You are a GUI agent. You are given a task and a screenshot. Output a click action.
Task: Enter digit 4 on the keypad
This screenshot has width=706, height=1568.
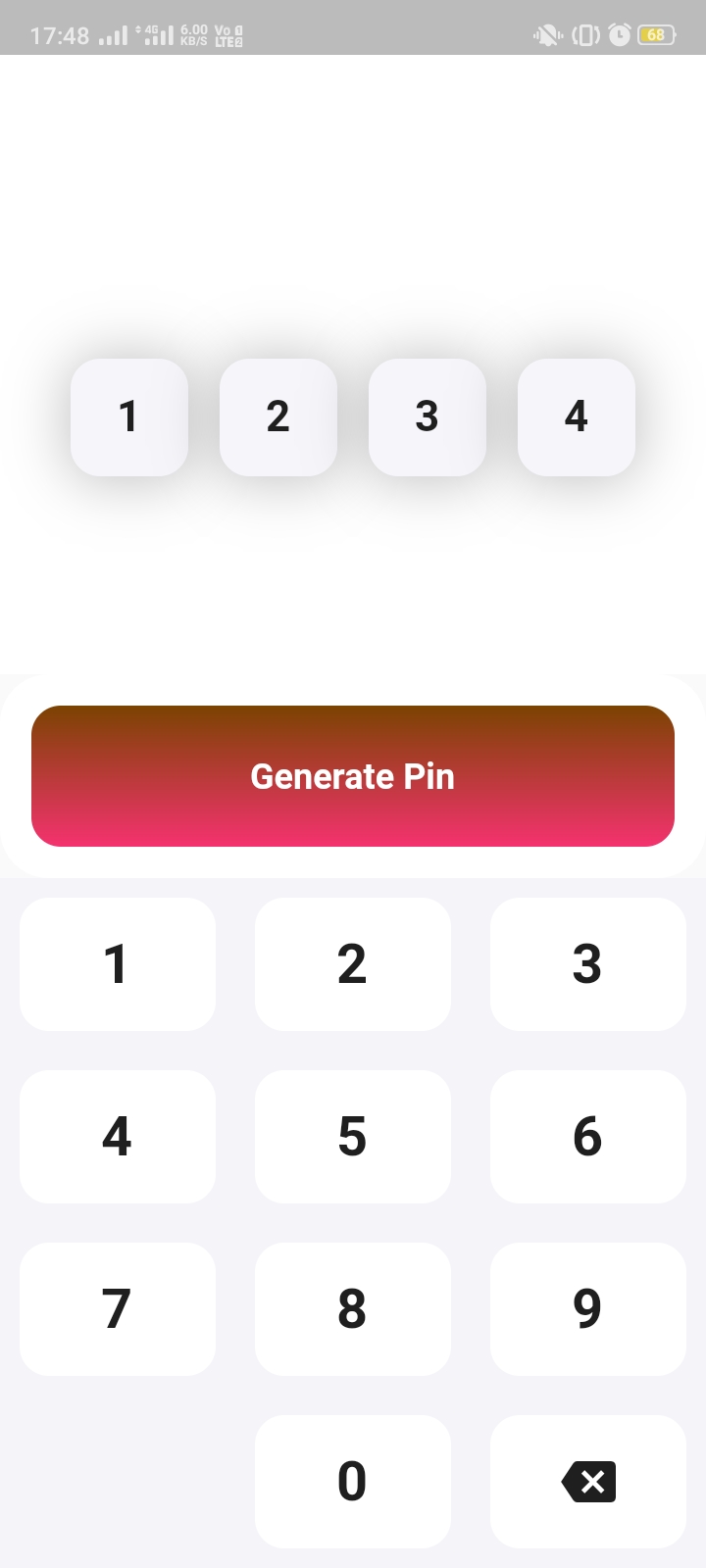pos(118,1137)
